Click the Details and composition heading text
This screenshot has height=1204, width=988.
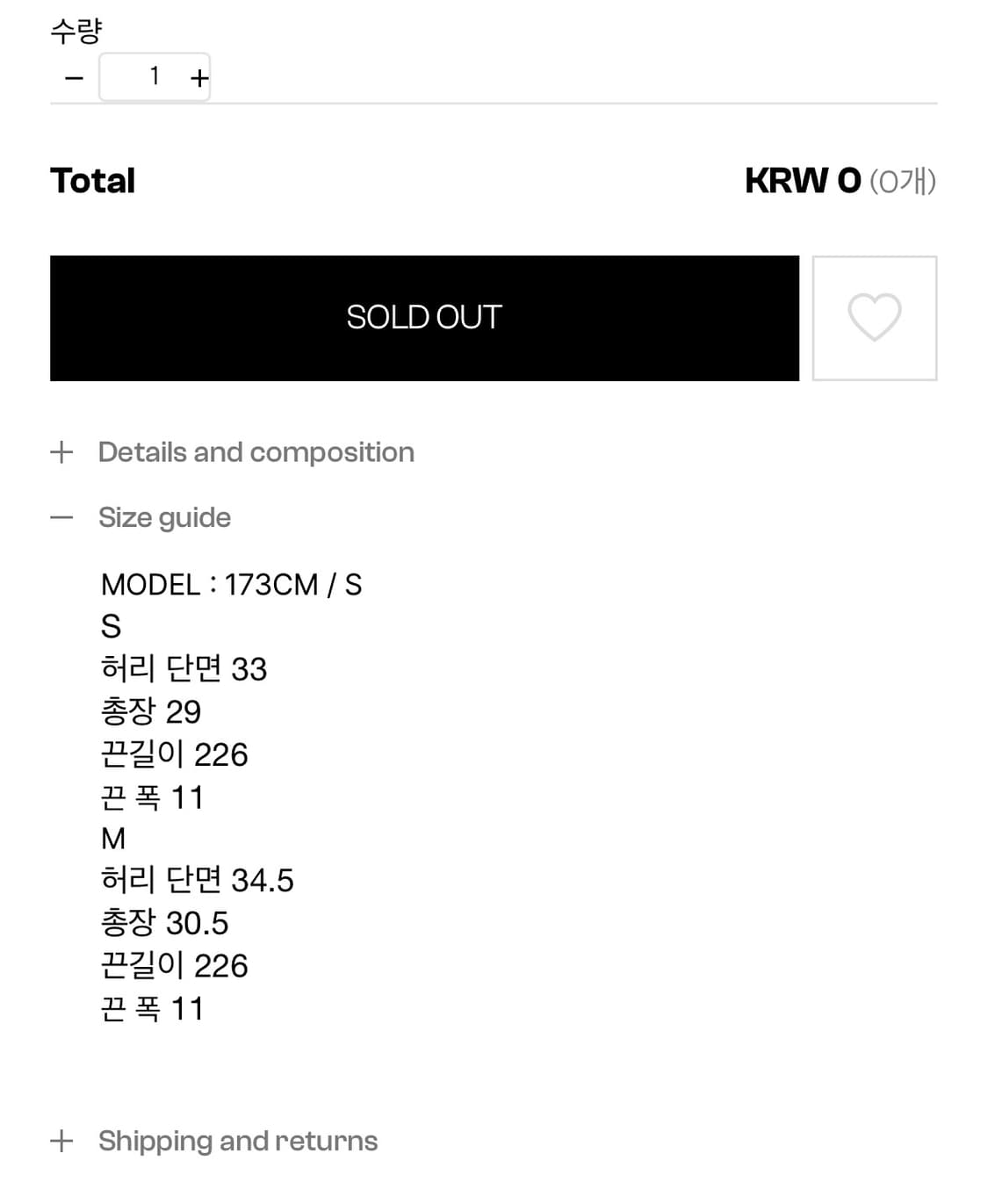[256, 453]
